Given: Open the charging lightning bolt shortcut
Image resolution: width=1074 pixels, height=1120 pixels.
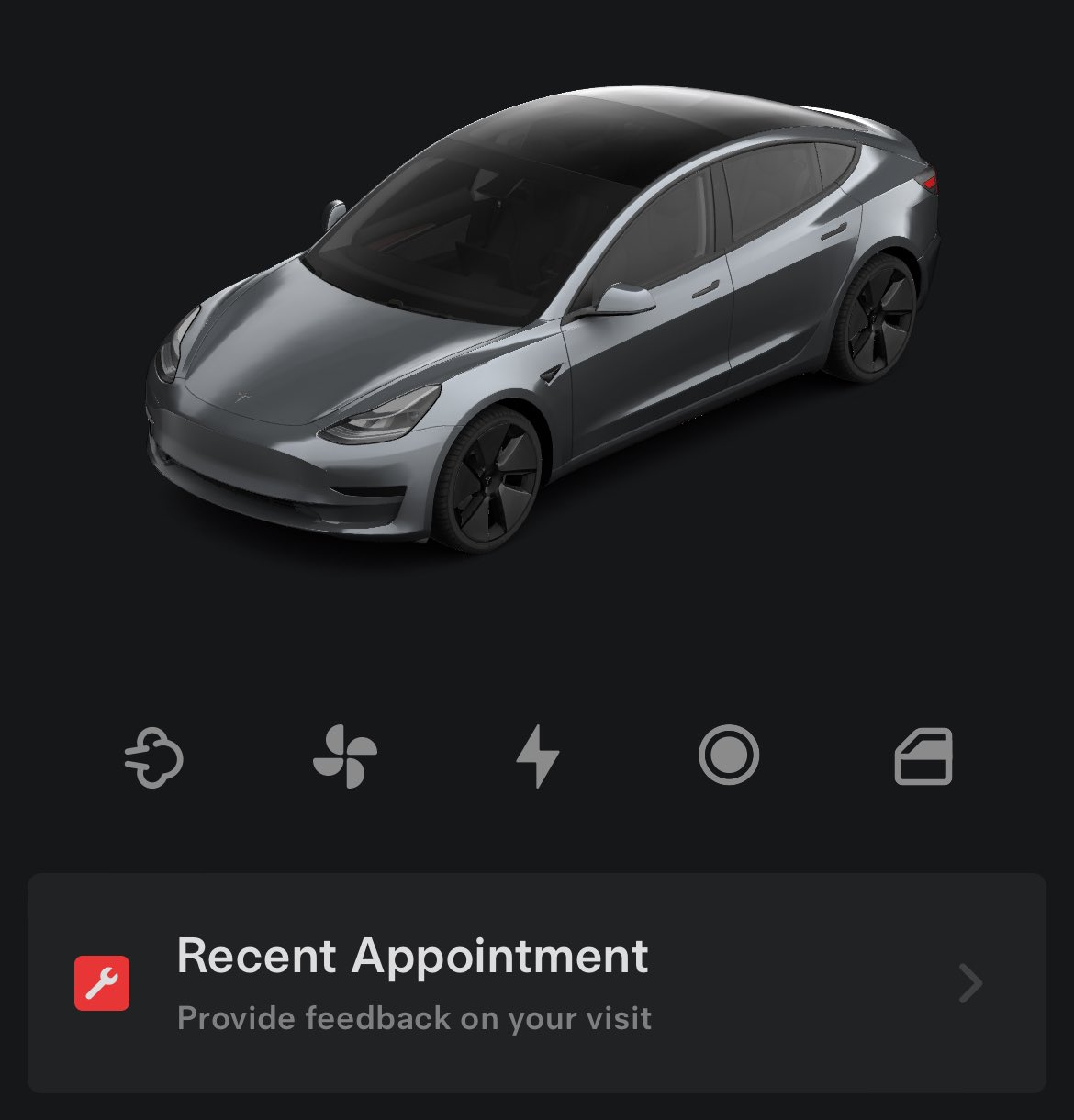Looking at the screenshot, I should [538, 757].
